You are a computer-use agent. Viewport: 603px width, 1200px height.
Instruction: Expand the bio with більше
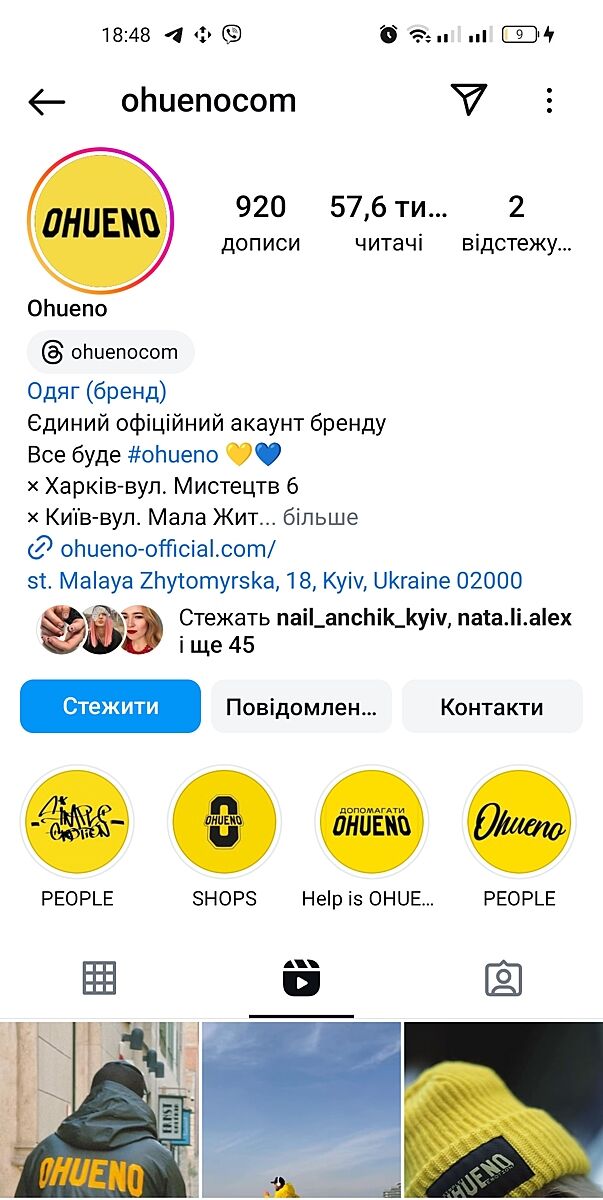[320, 518]
